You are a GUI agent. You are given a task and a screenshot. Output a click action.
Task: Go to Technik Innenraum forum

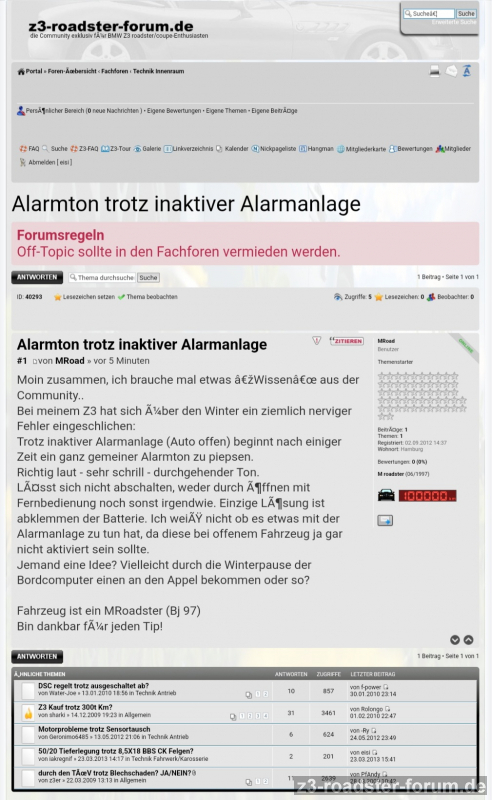coord(158,71)
